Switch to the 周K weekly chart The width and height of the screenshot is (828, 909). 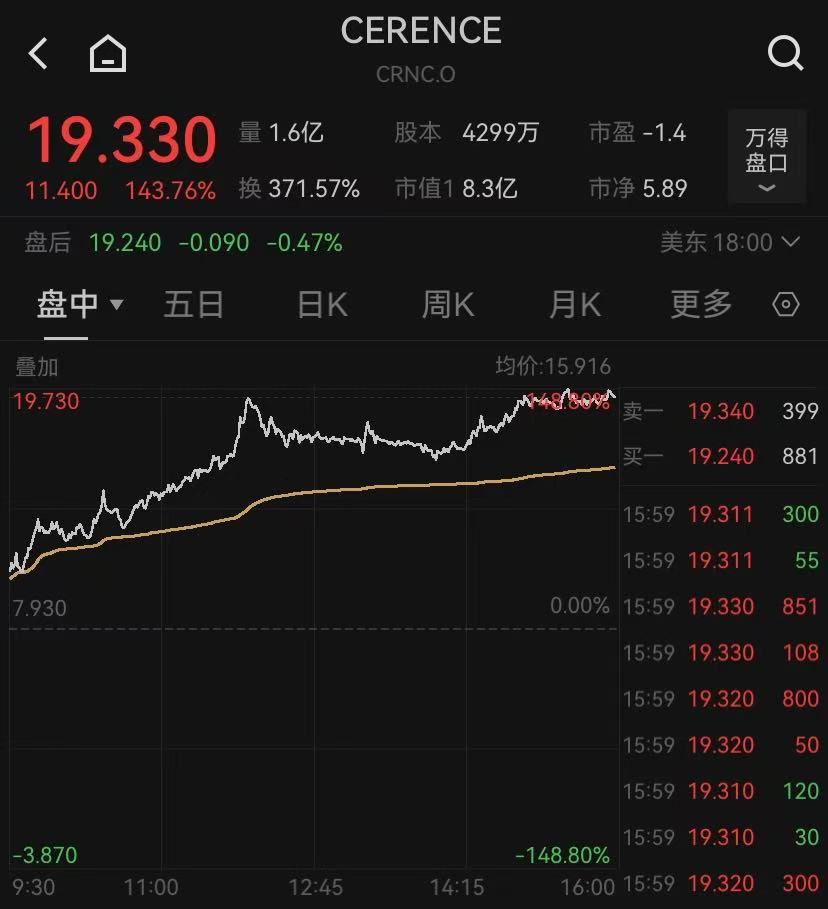pyautogui.click(x=448, y=304)
